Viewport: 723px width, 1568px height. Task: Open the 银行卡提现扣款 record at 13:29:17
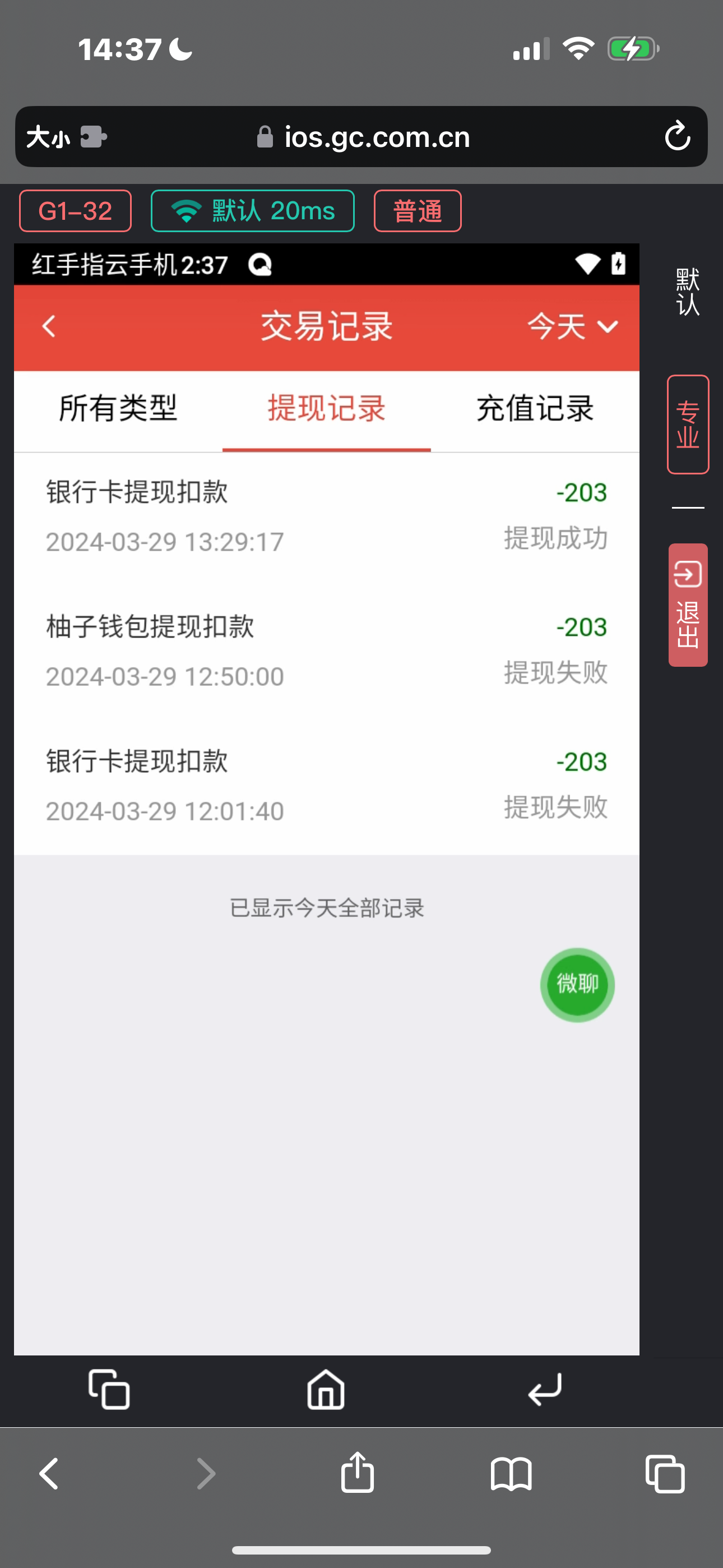[326, 516]
